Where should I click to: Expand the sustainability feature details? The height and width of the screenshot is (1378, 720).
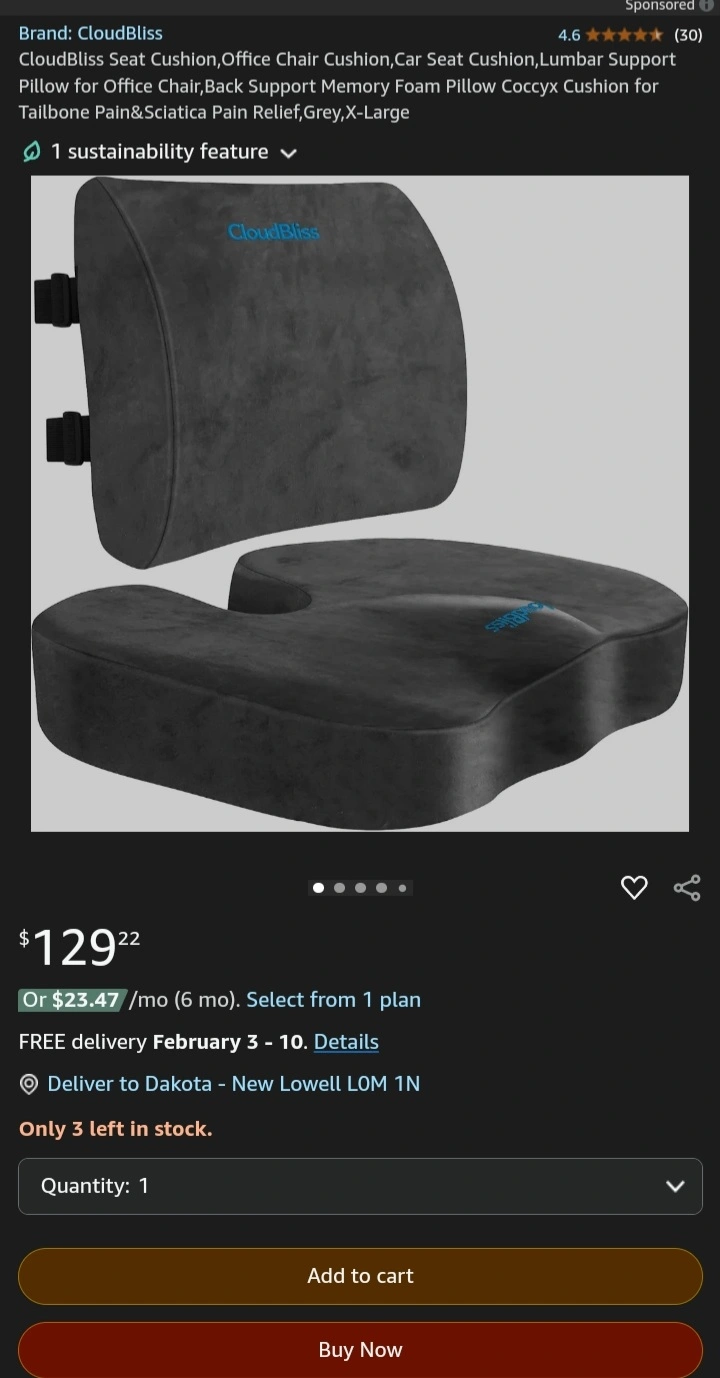tap(160, 152)
